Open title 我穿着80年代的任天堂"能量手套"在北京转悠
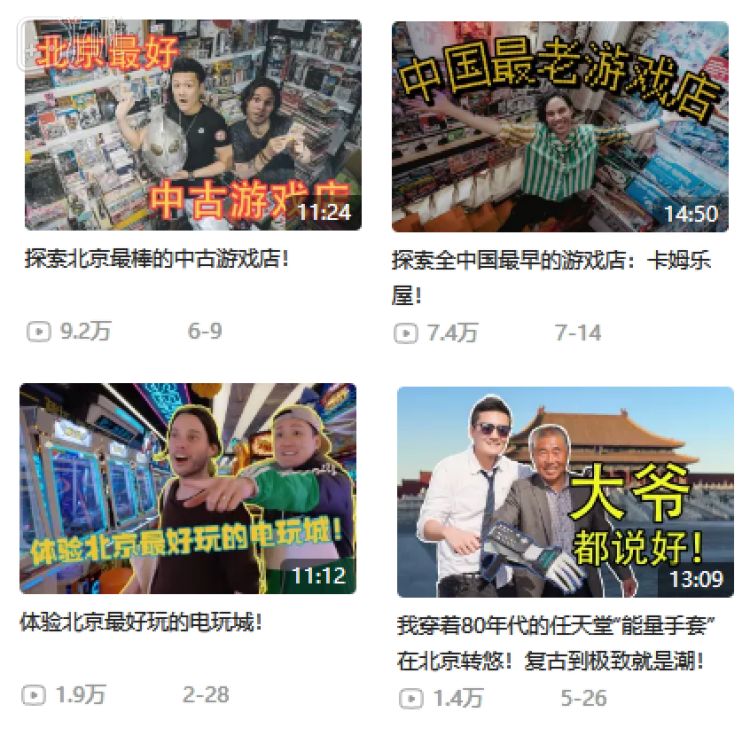The width and height of the screenshot is (750, 736). click(559, 643)
